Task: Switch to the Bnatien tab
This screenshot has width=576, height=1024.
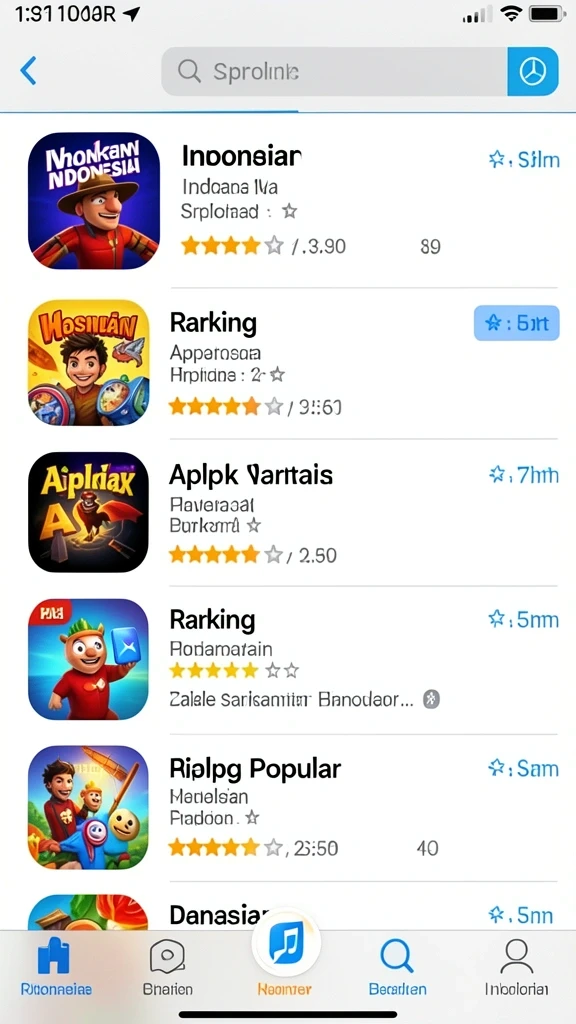Action: [168, 969]
